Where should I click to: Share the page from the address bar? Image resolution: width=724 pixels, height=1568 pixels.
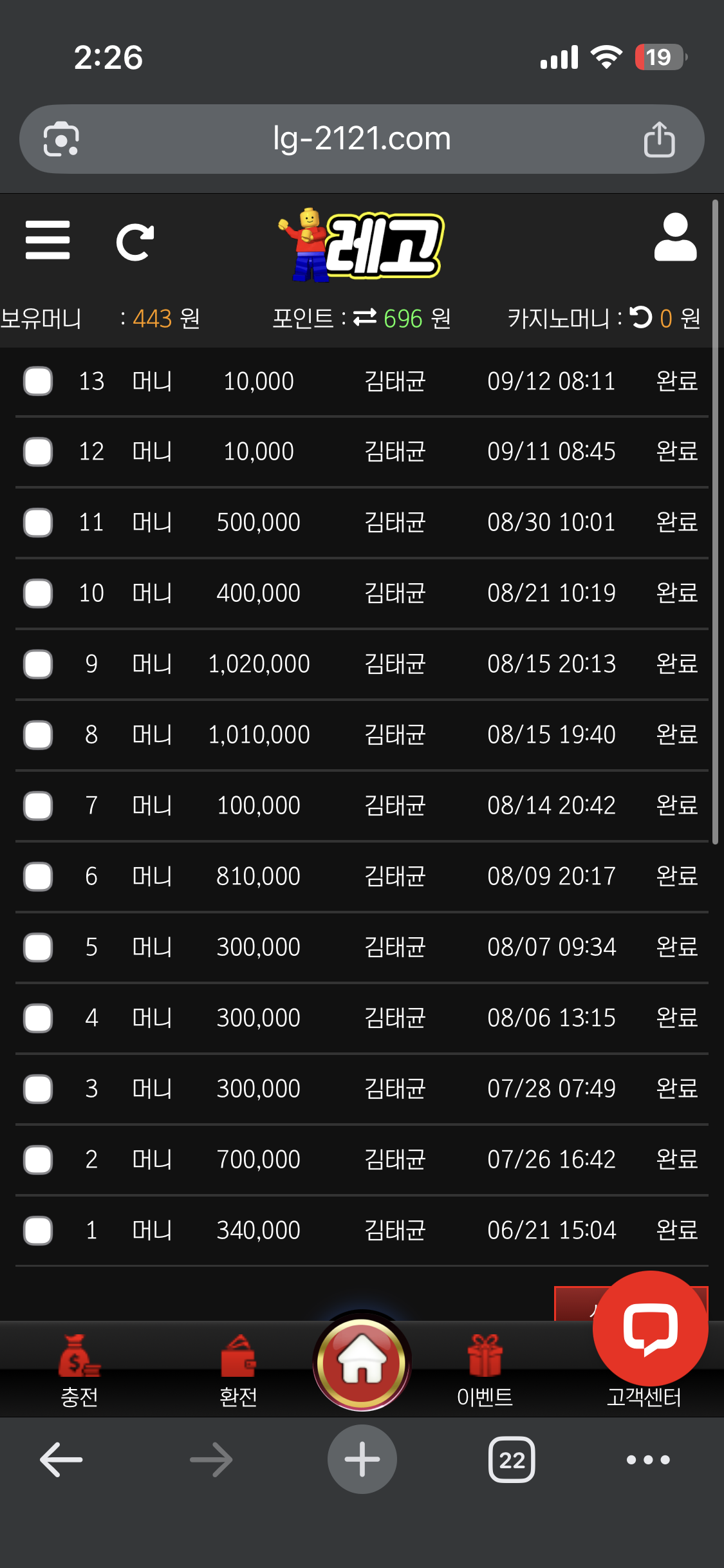pos(659,139)
